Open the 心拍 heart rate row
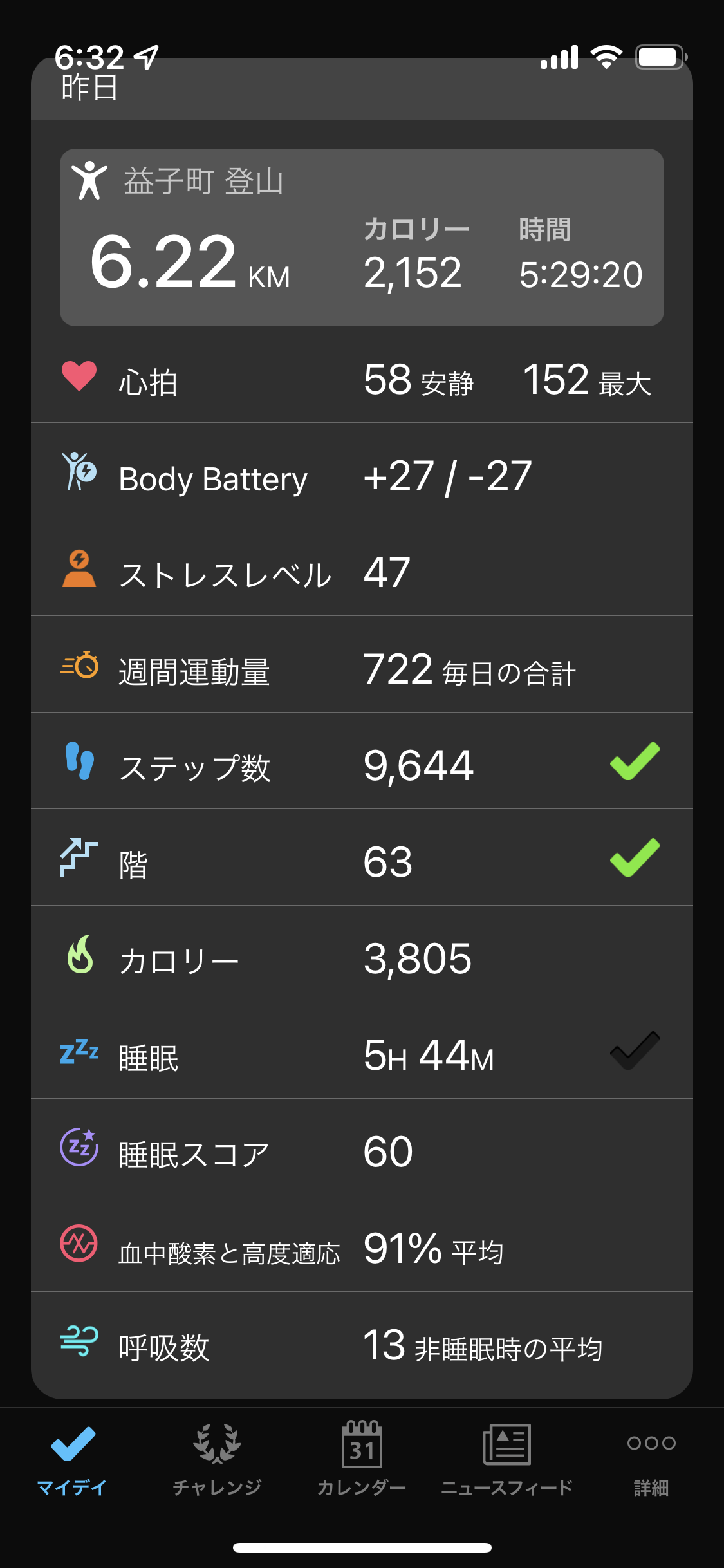This screenshot has width=724, height=1568. [x=362, y=380]
